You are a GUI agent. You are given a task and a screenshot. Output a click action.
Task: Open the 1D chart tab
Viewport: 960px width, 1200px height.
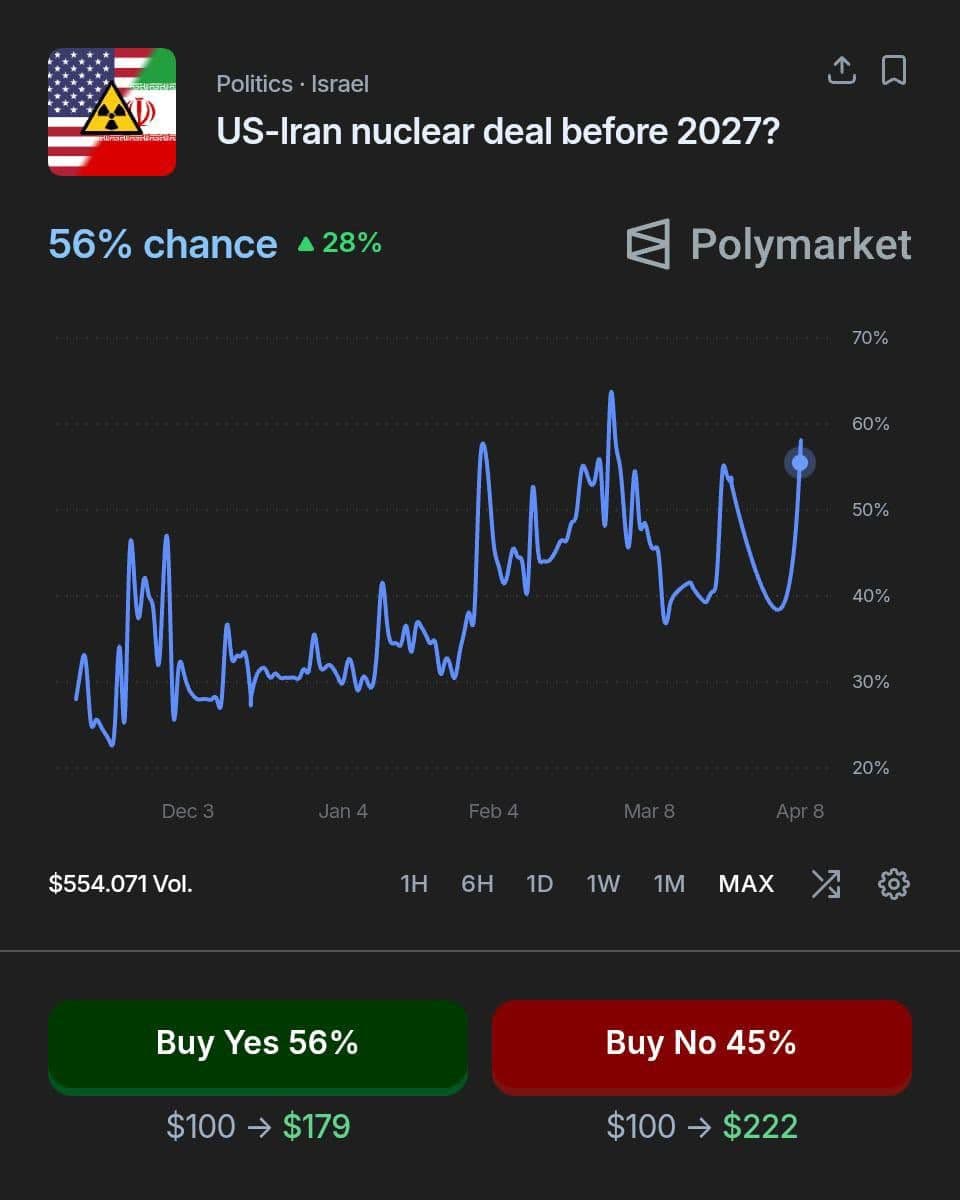click(539, 884)
